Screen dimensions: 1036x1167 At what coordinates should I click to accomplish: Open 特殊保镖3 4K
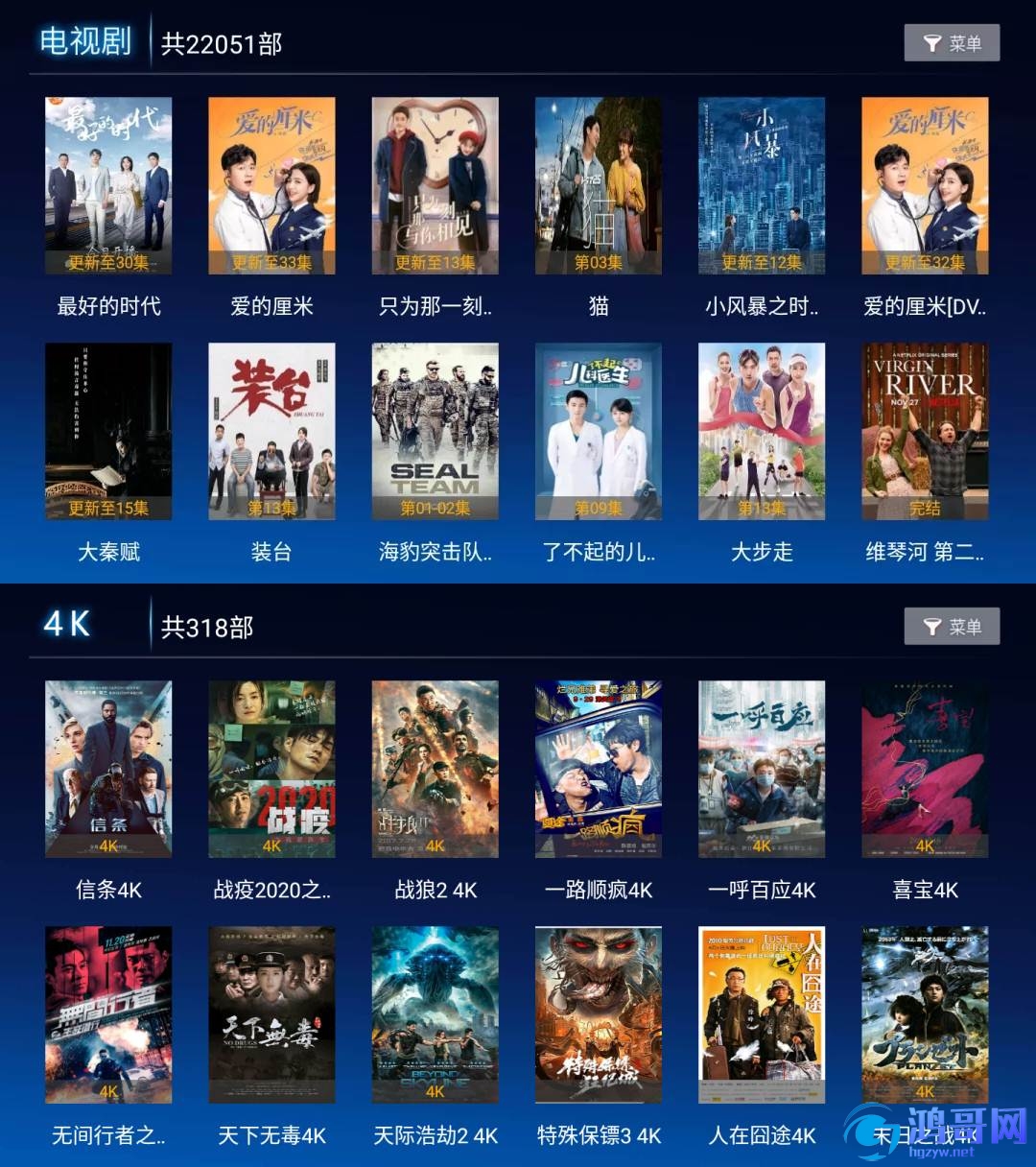598,1014
